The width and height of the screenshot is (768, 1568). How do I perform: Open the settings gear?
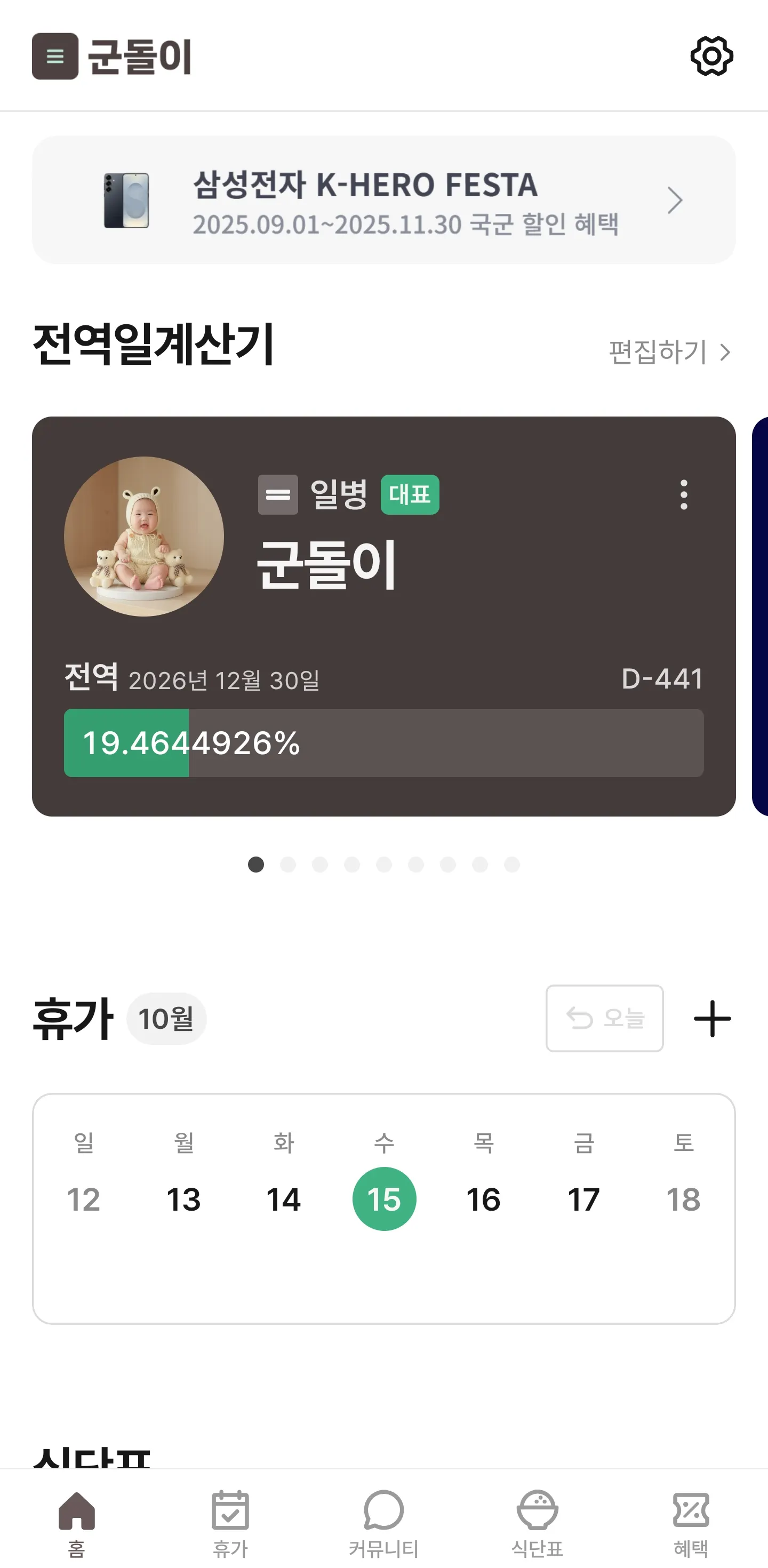[x=711, y=56]
